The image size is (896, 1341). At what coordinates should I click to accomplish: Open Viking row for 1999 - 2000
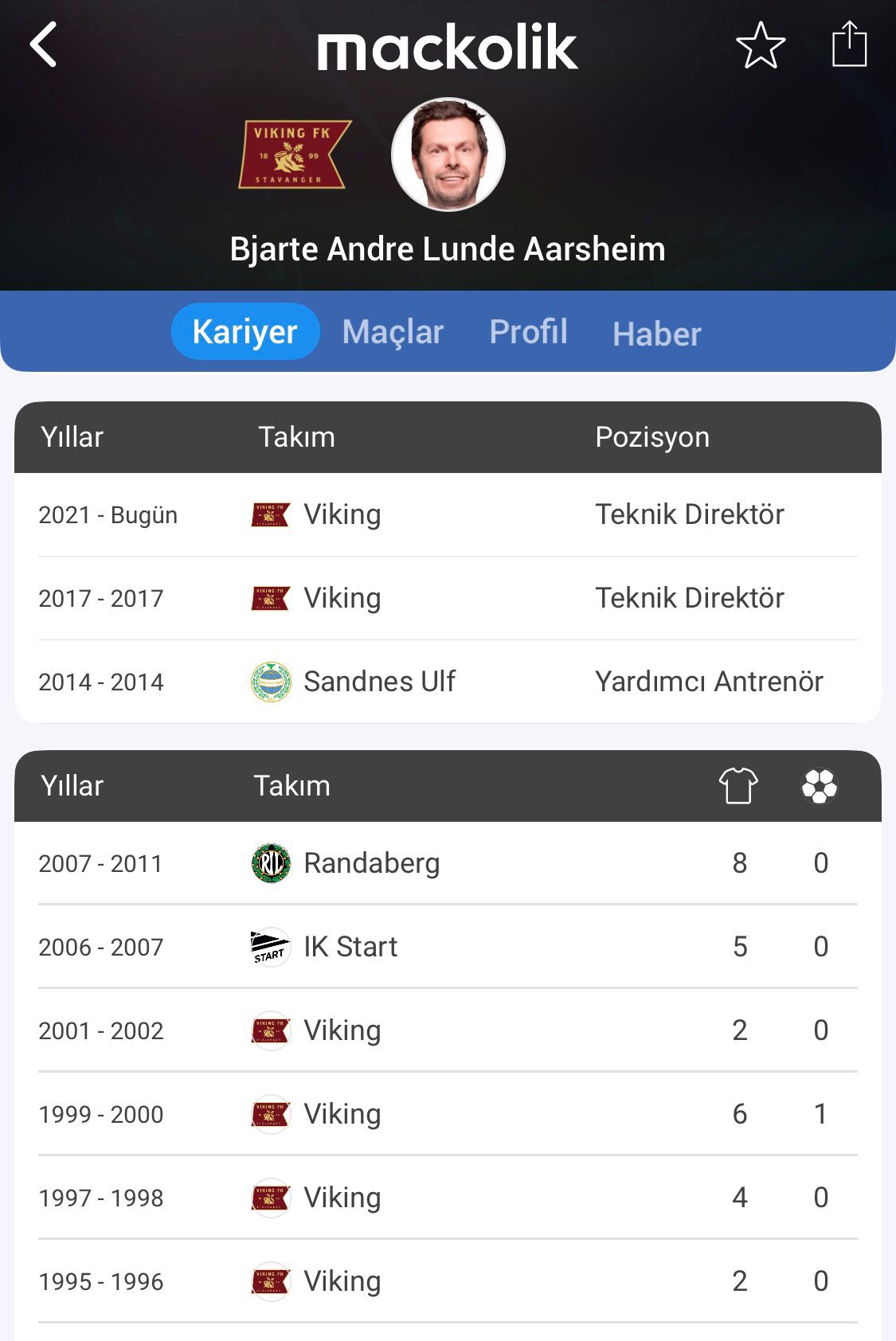(342, 1114)
